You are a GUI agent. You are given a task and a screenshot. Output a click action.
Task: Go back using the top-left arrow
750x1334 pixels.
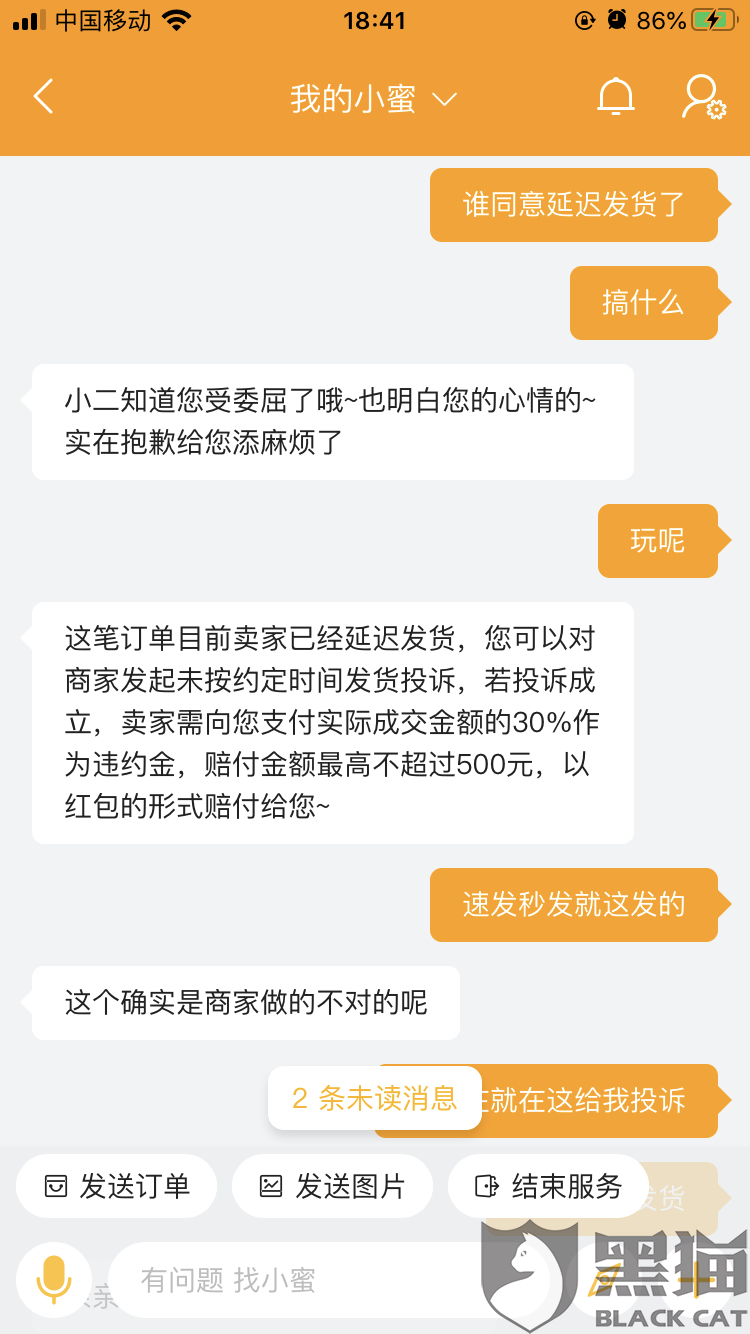43,97
